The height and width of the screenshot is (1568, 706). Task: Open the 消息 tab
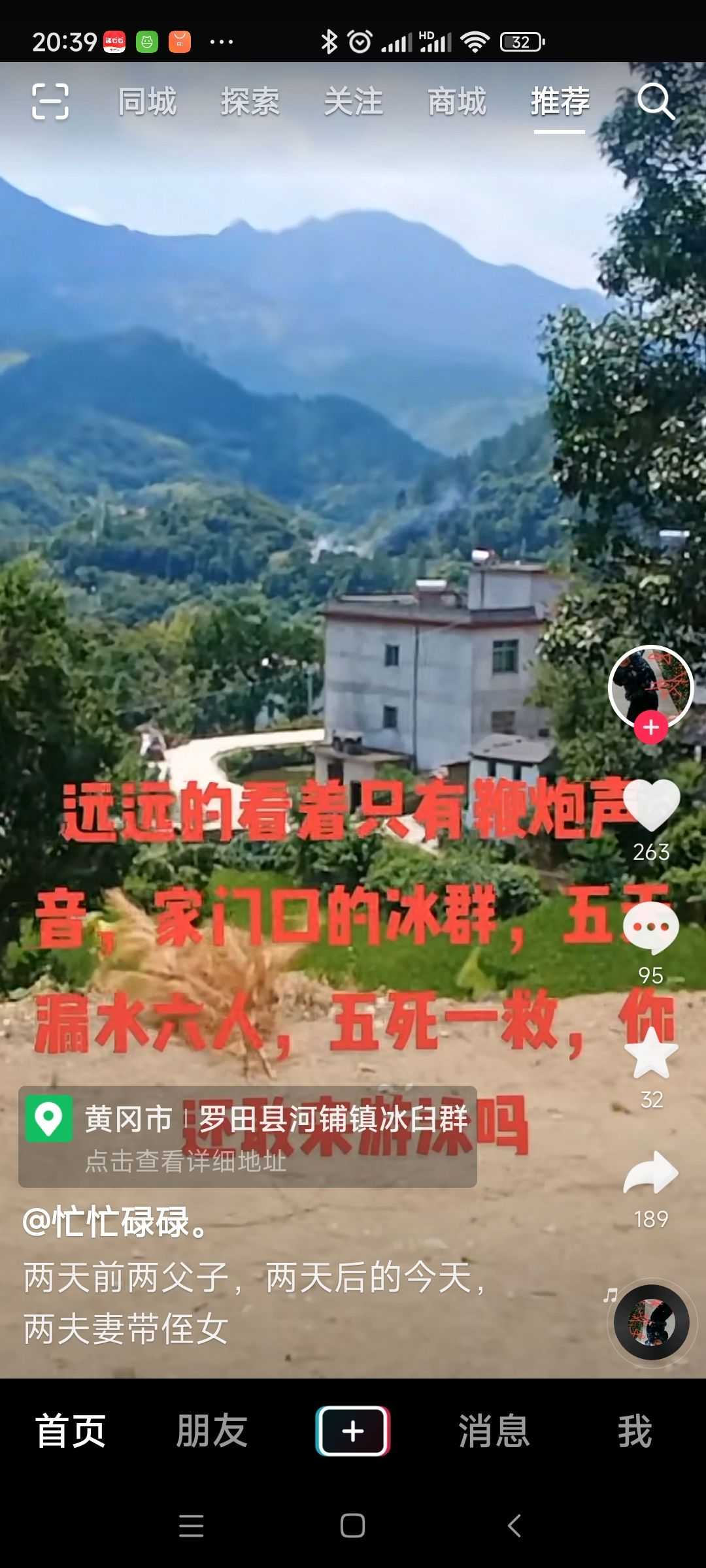(x=494, y=1431)
